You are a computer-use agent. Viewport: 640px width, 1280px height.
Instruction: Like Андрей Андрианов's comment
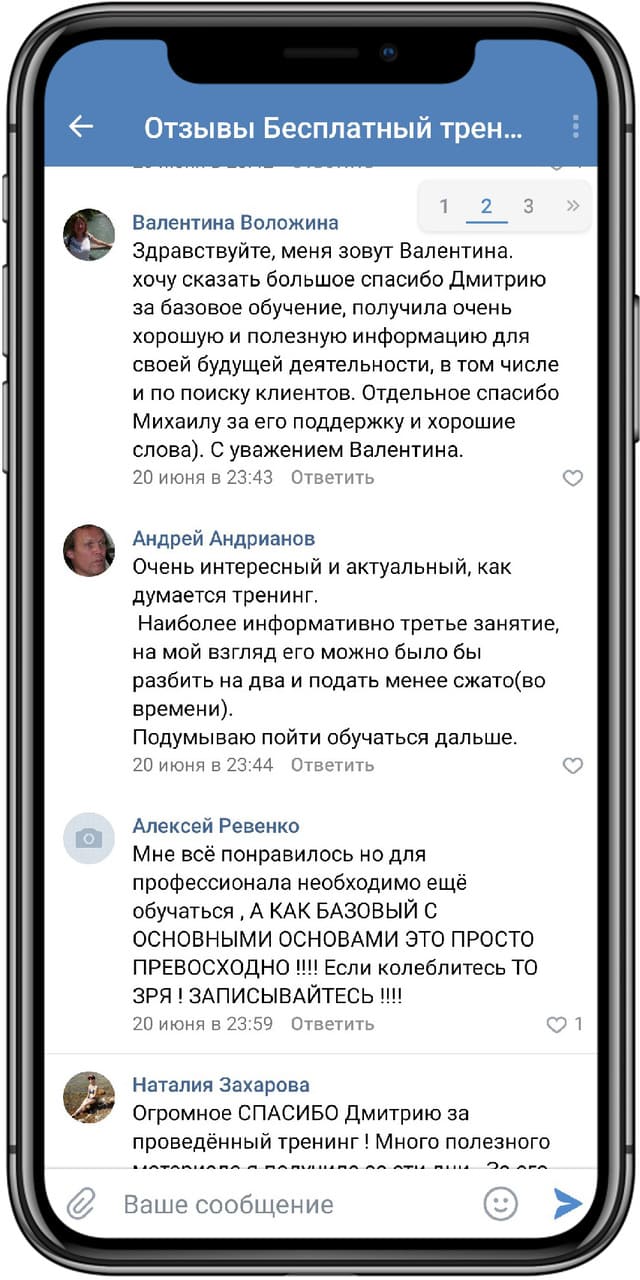pyautogui.click(x=572, y=766)
